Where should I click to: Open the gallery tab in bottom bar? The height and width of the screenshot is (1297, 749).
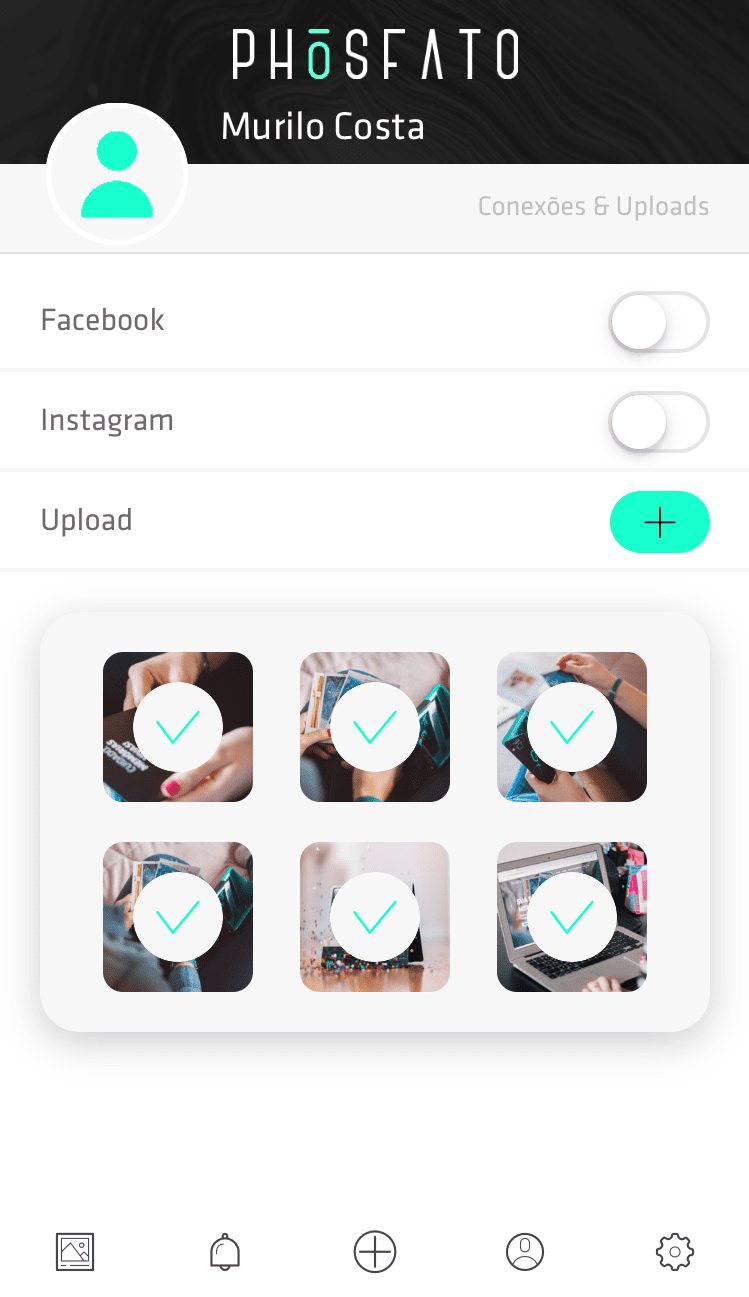pos(75,1251)
